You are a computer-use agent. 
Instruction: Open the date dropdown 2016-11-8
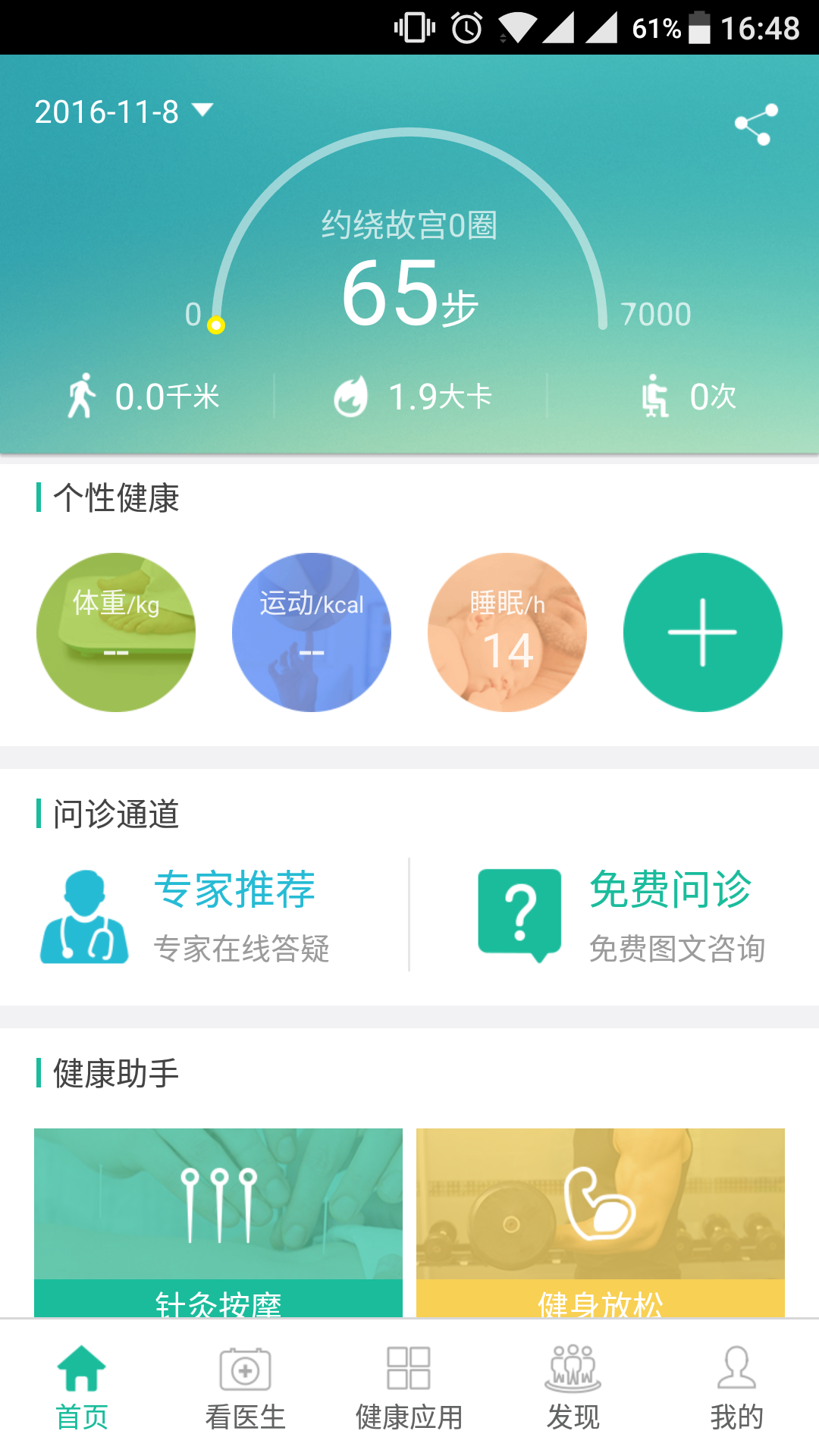pos(123,112)
